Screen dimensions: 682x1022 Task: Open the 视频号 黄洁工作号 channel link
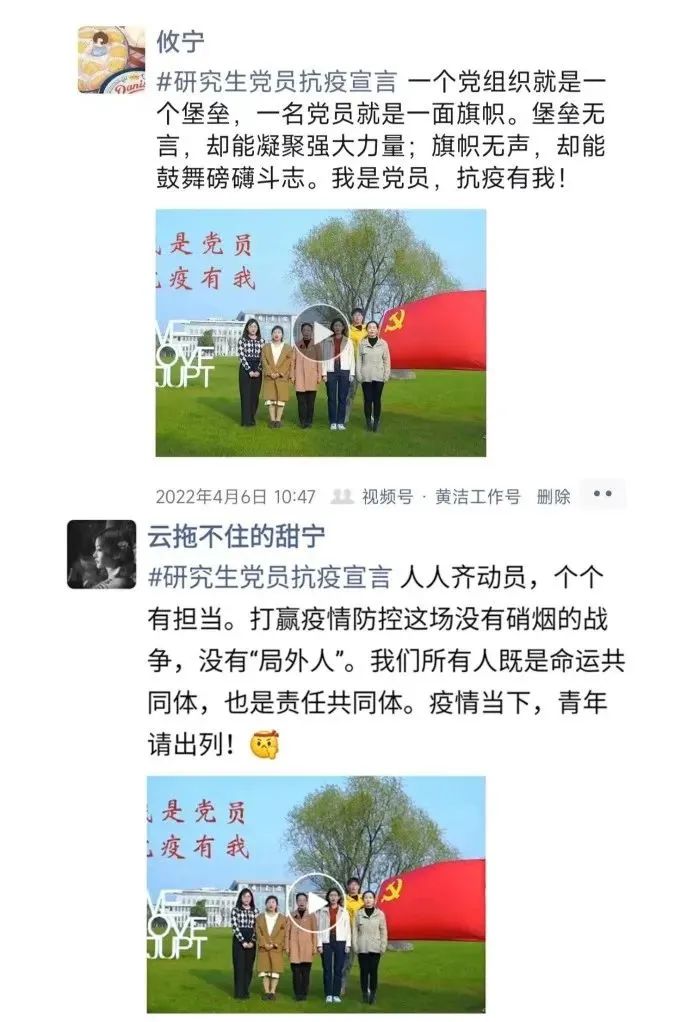pyautogui.click(x=440, y=496)
